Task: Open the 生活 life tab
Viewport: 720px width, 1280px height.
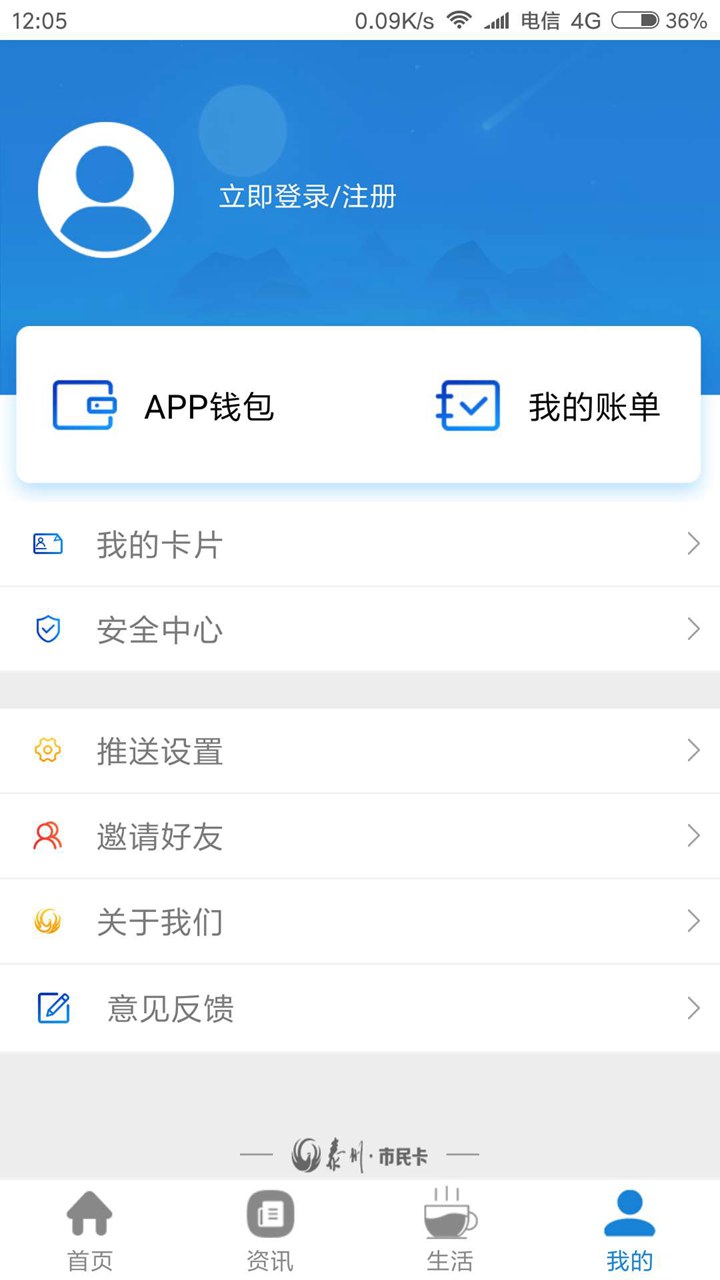Action: [449, 1228]
